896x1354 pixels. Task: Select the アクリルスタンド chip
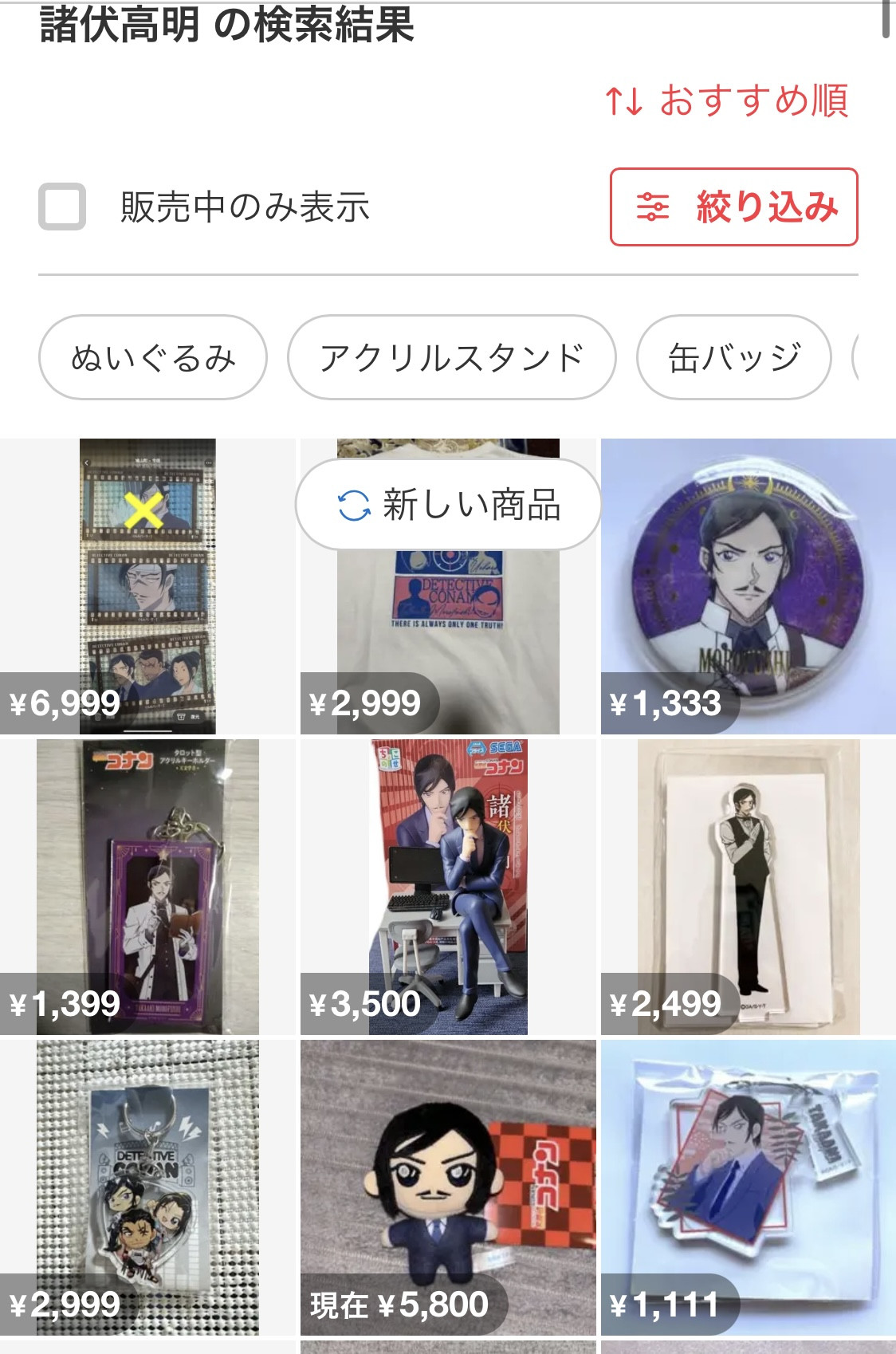point(452,357)
